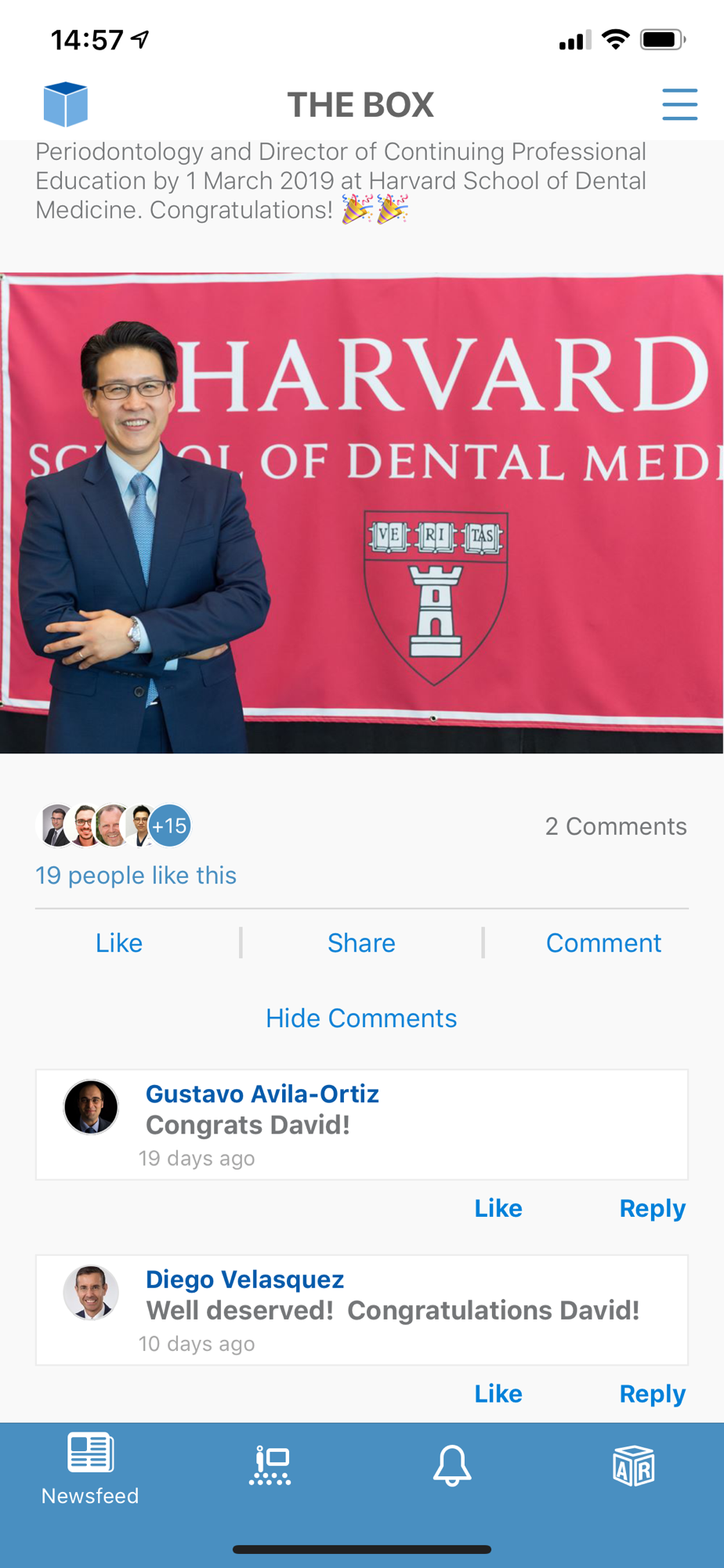Hide Comments on this post
The height and width of the screenshot is (1568, 724).
click(361, 1018)
